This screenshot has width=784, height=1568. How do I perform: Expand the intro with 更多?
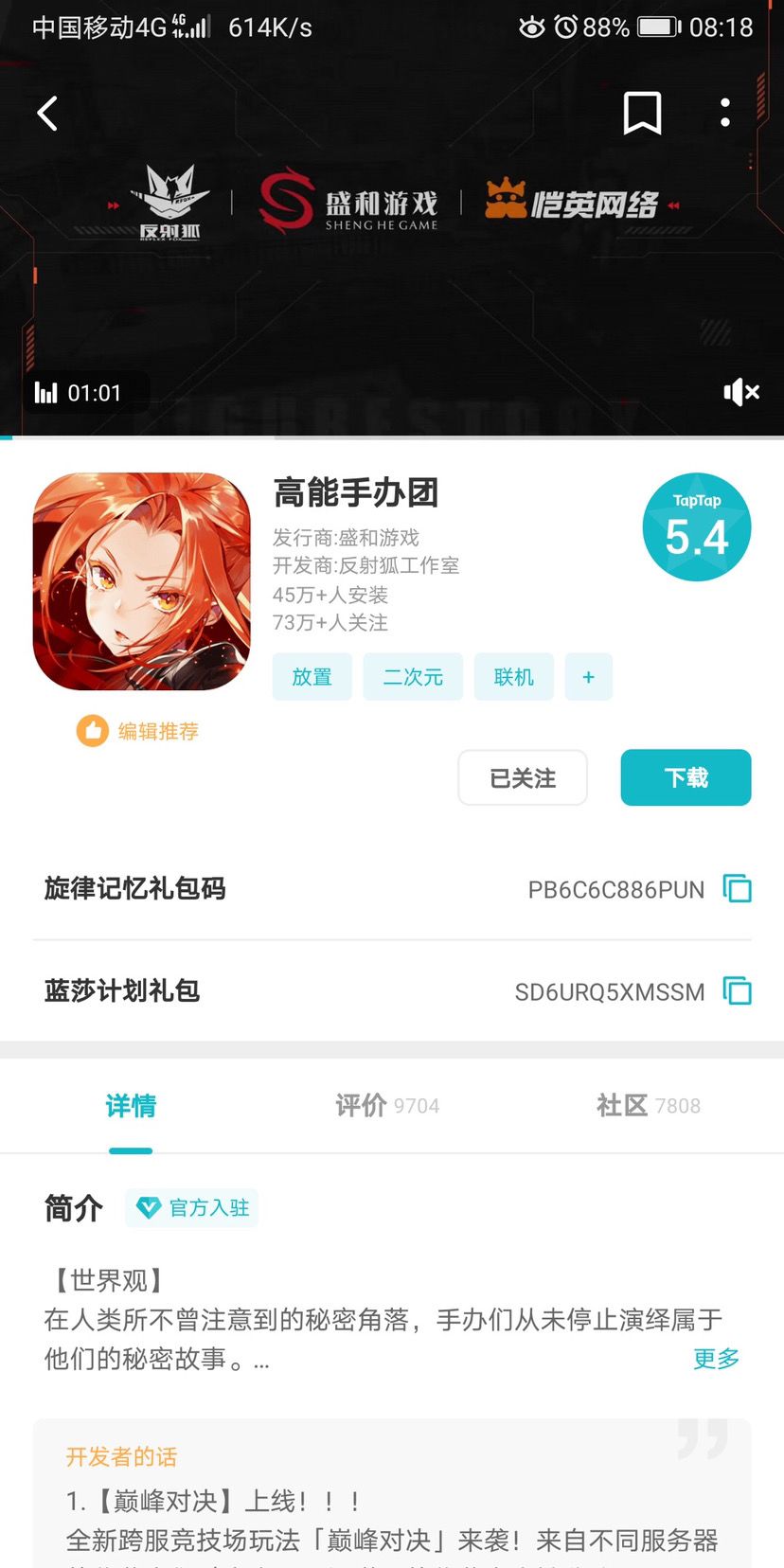coord(716,1359)
